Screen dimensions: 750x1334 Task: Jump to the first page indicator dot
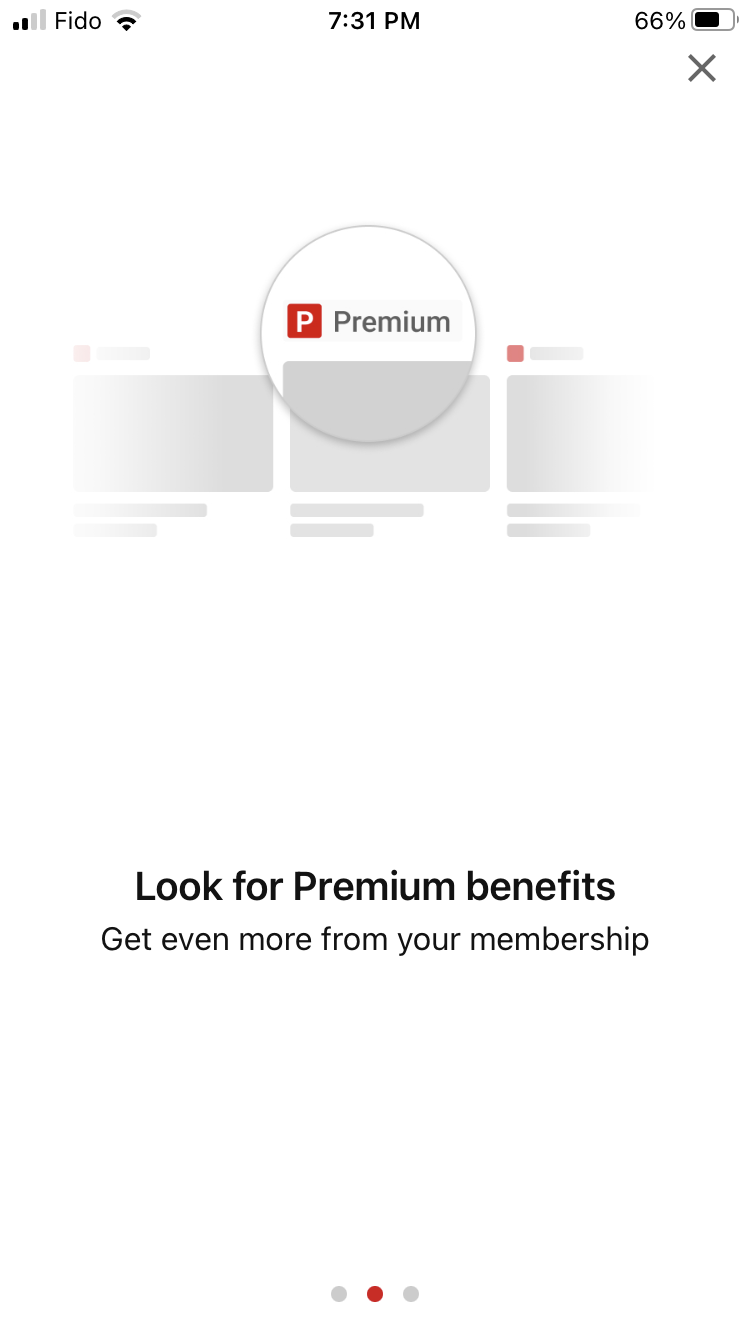pos(339,1294)
